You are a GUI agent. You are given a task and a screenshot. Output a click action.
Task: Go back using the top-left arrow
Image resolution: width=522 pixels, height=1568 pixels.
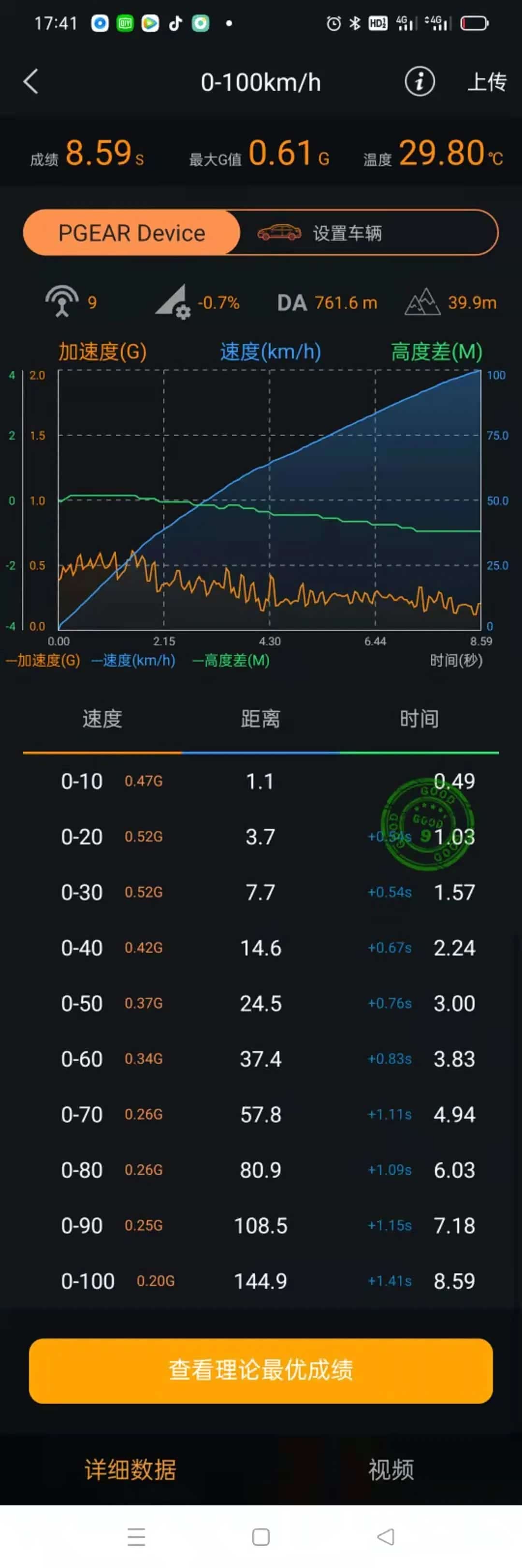tap(31, 82)
